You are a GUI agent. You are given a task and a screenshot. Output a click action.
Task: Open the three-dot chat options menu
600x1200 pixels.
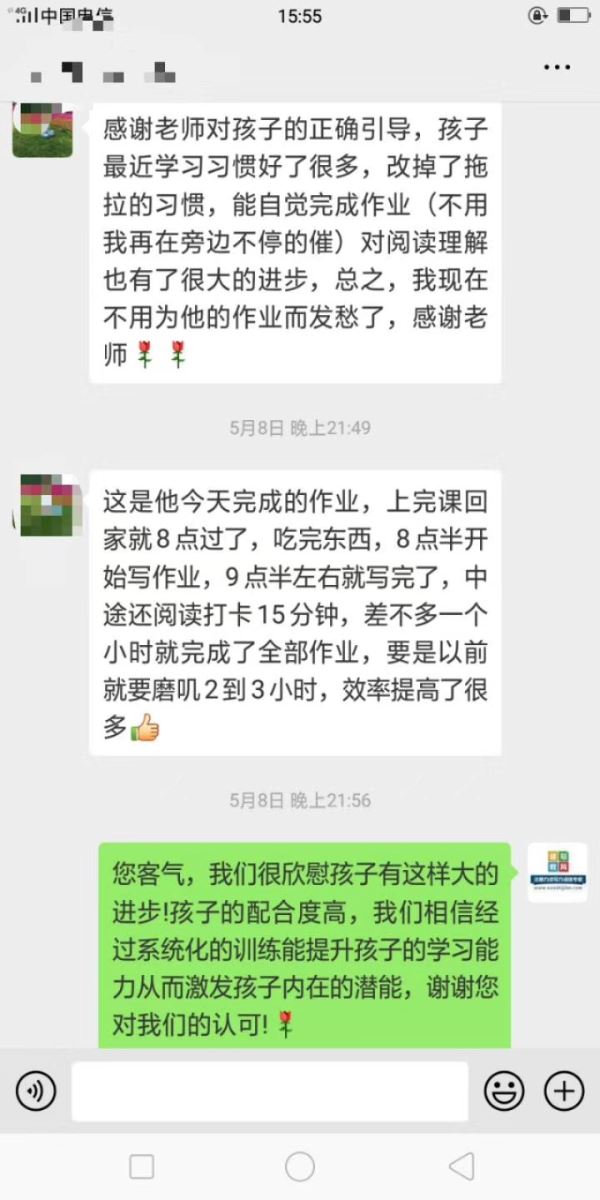tap(556, 67)
